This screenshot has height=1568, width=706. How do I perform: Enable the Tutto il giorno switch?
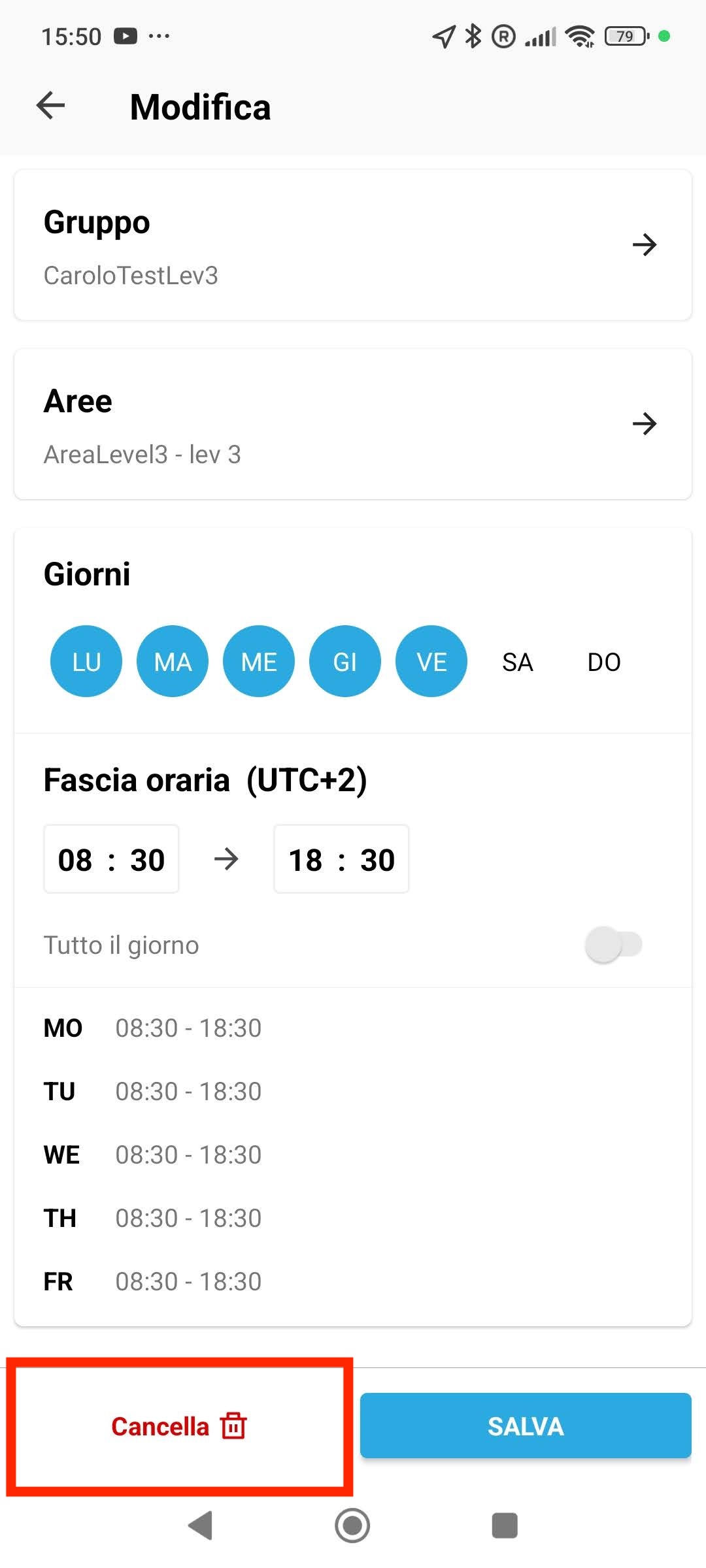[613, 944]
